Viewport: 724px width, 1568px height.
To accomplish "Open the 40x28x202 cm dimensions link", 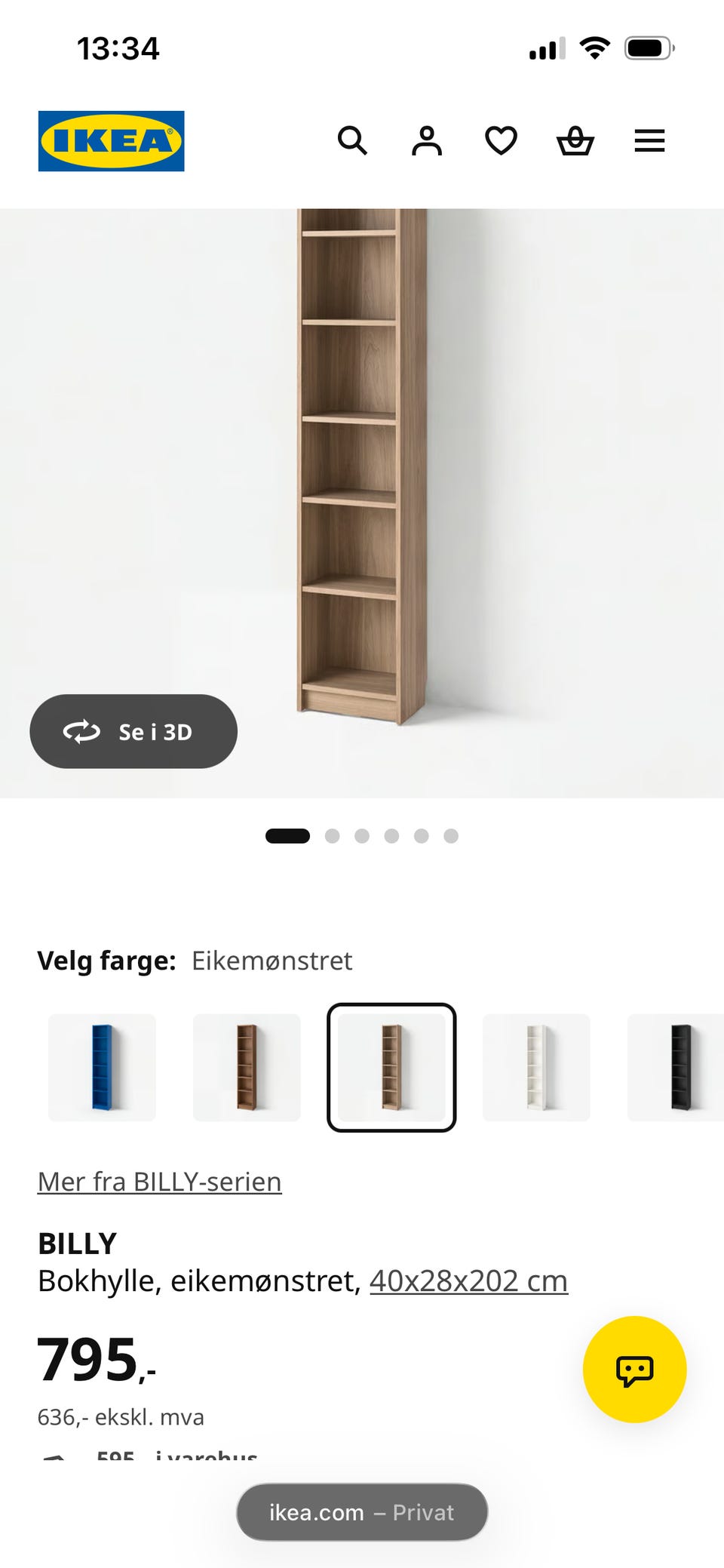I will (468, 1281).
